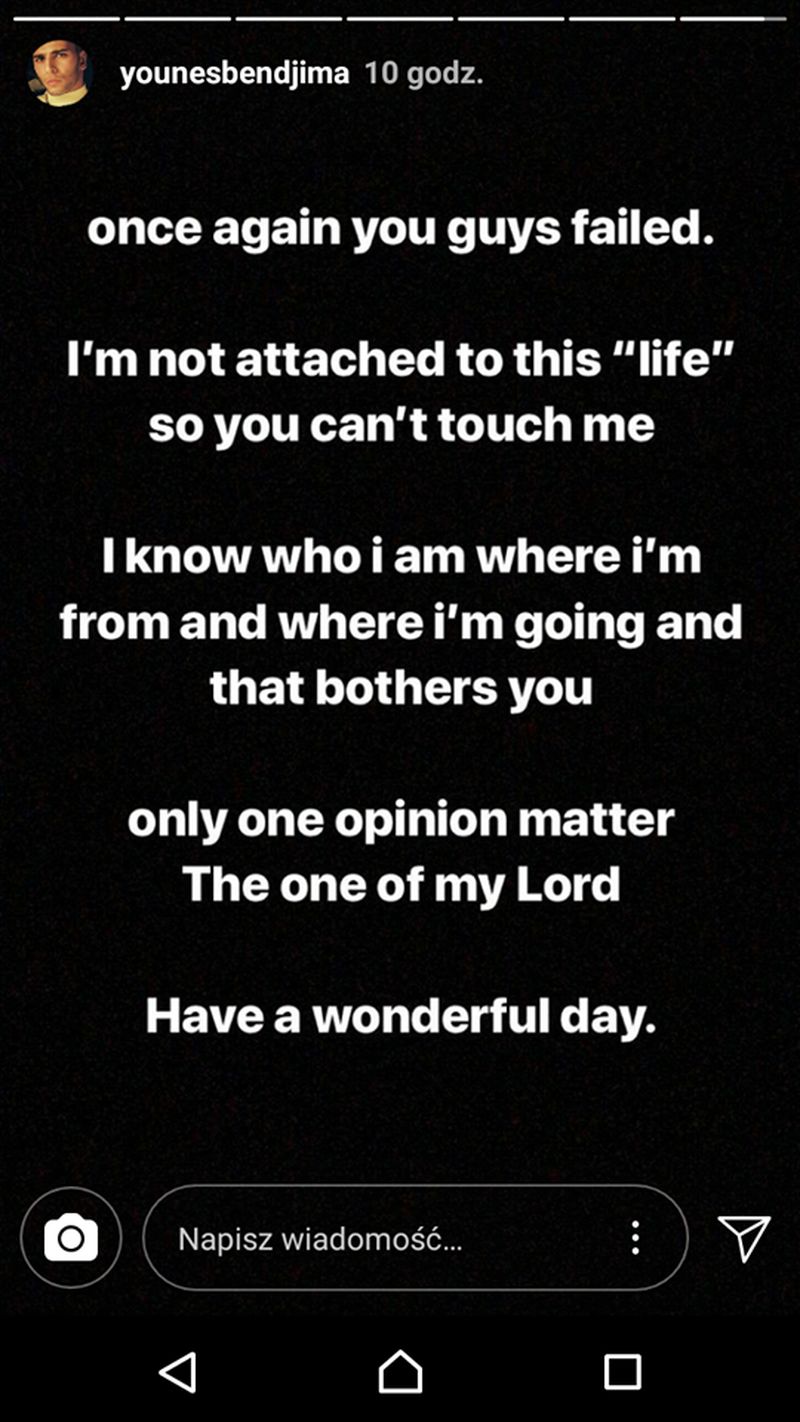Viewport: 800px width, 1422px height.
Task: Open younesbendjima's profile picture
Action: click(59, 74)
